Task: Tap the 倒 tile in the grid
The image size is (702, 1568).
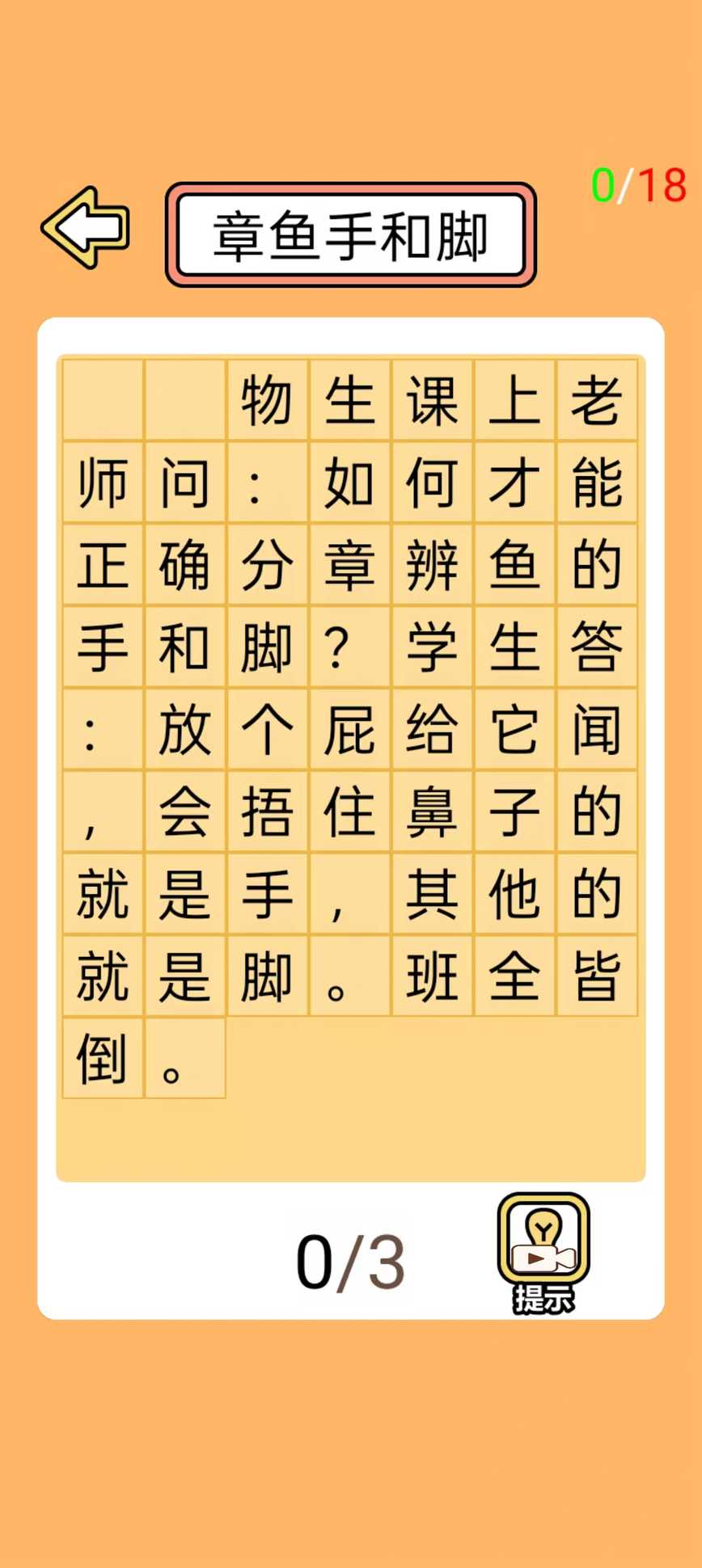Action: (x=103, y=1058)
